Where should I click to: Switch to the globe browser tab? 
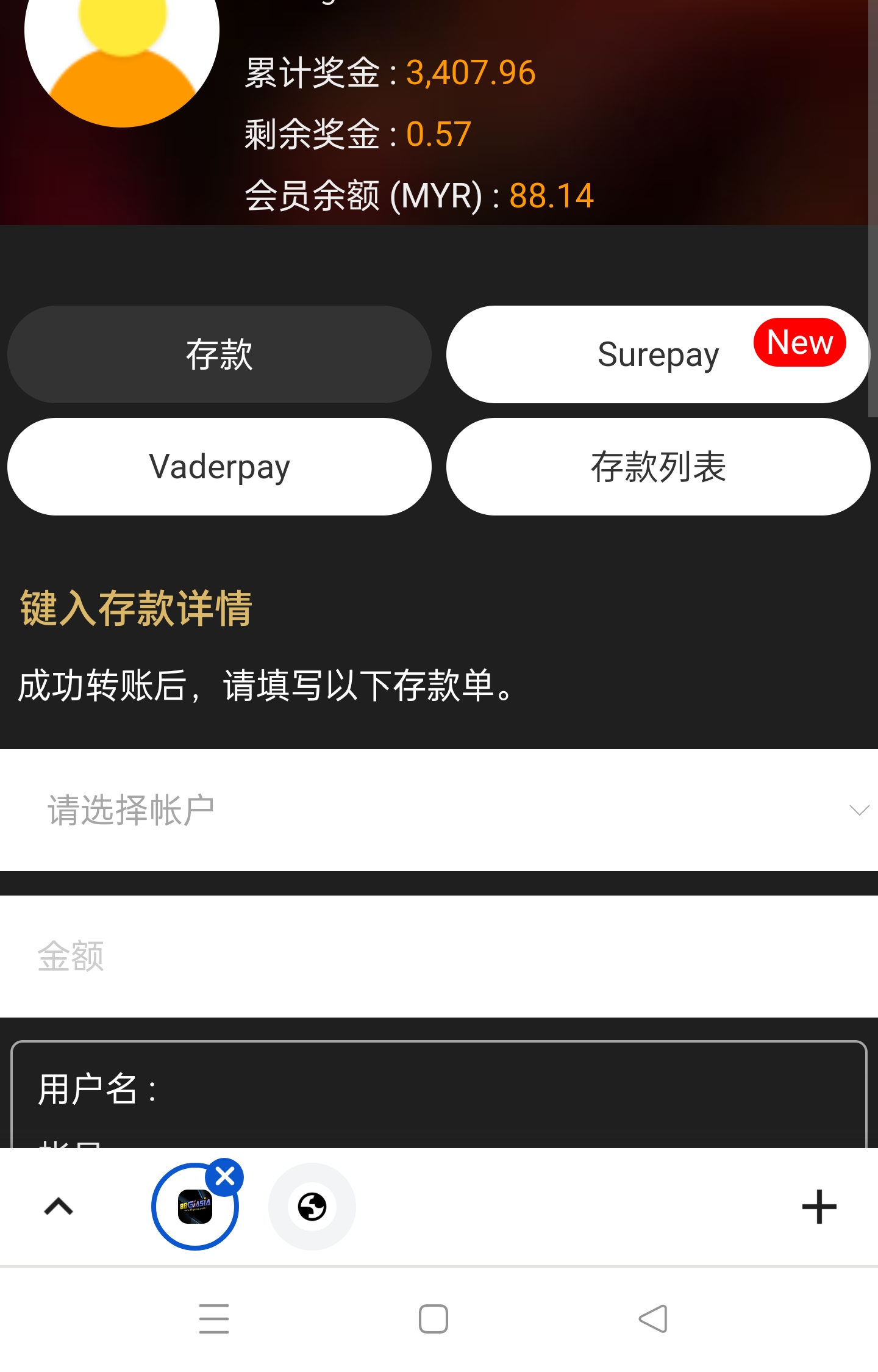pyautogui.click(x=312, y=1207)
